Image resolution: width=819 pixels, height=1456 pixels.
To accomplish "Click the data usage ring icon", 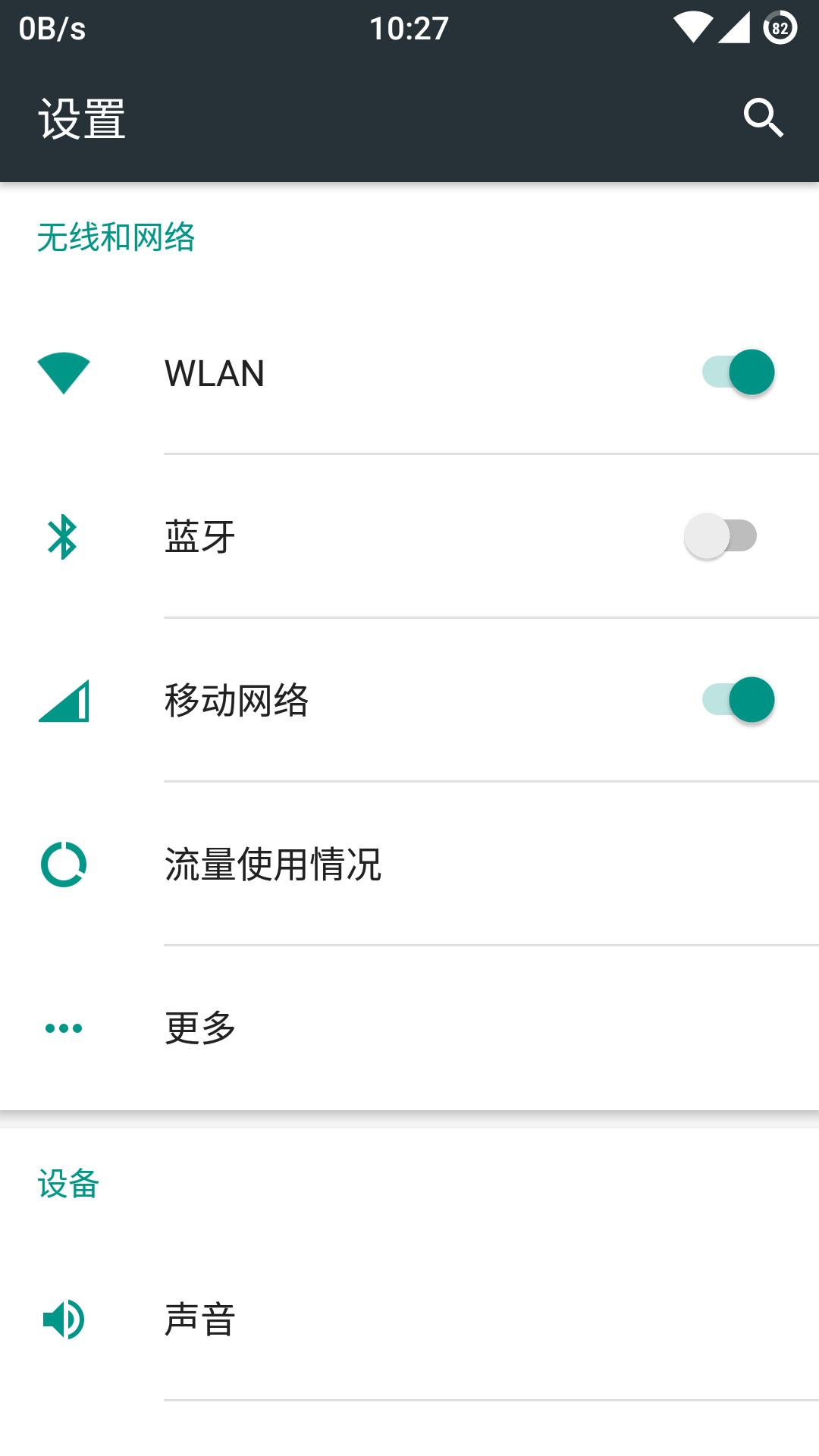I will coord(64,863).
